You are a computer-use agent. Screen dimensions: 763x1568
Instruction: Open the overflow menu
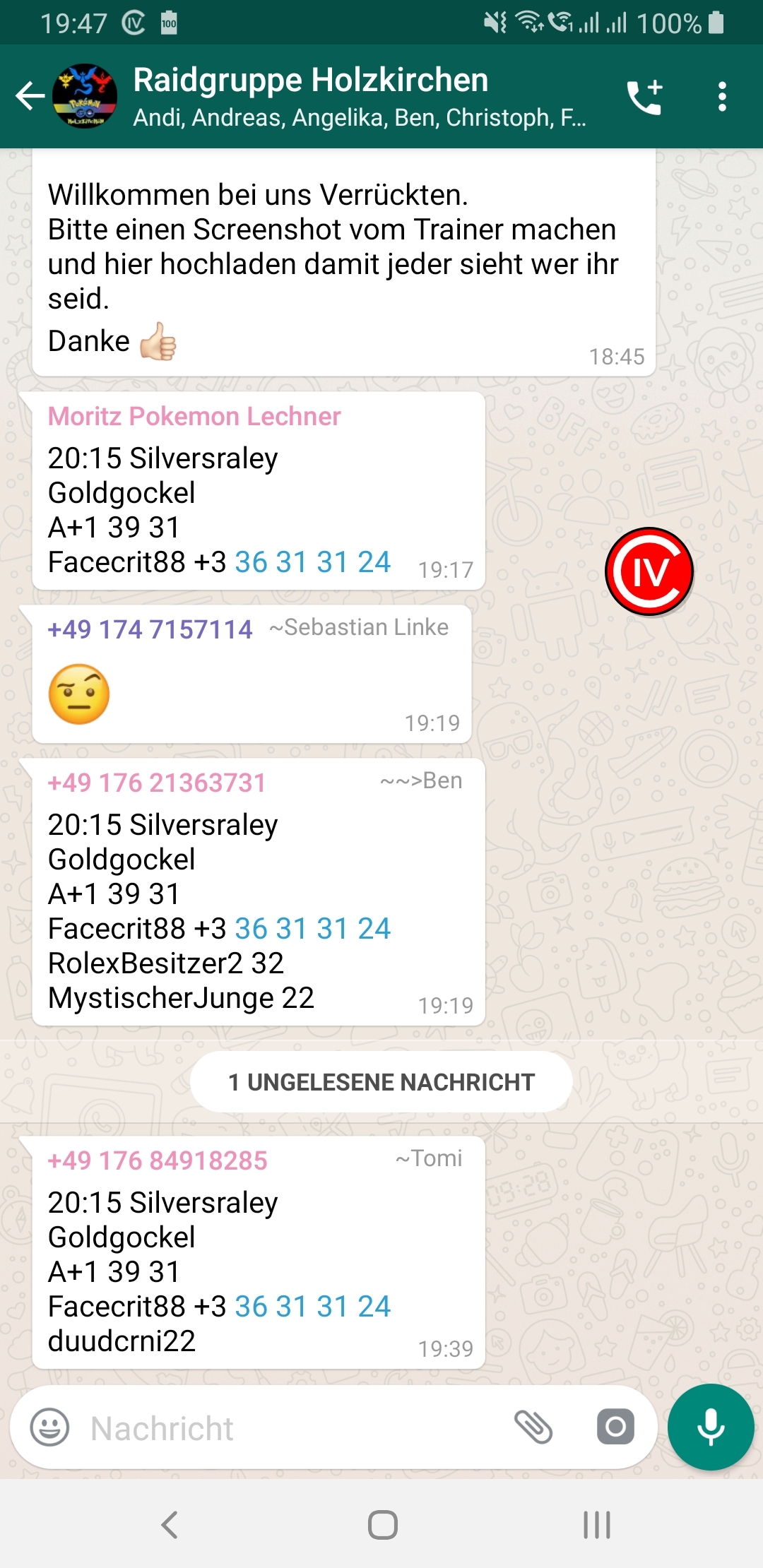coord(721,97)
